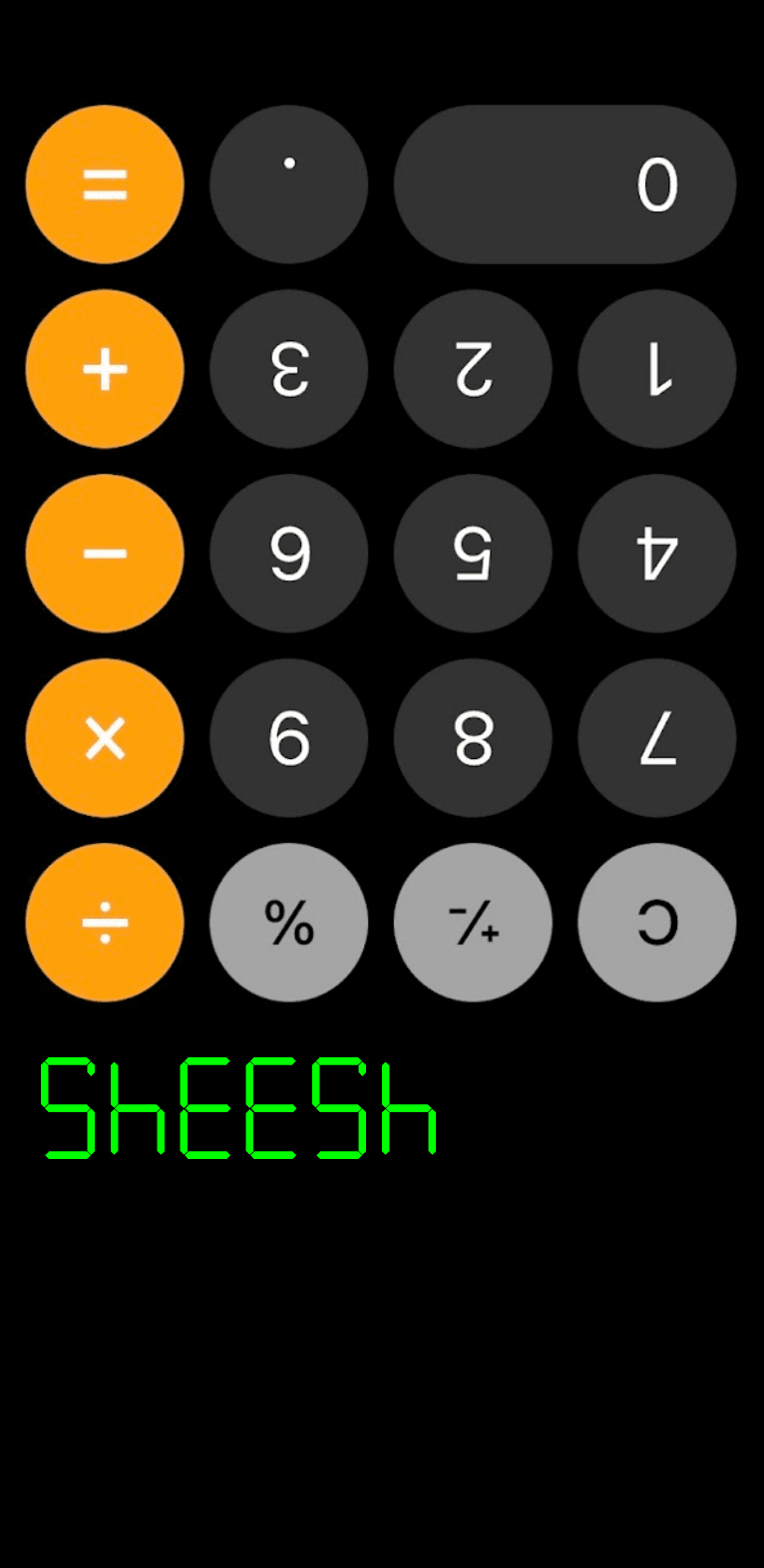Select the multiply operator
Screen dimensions: 764x1568
point(105,738)
